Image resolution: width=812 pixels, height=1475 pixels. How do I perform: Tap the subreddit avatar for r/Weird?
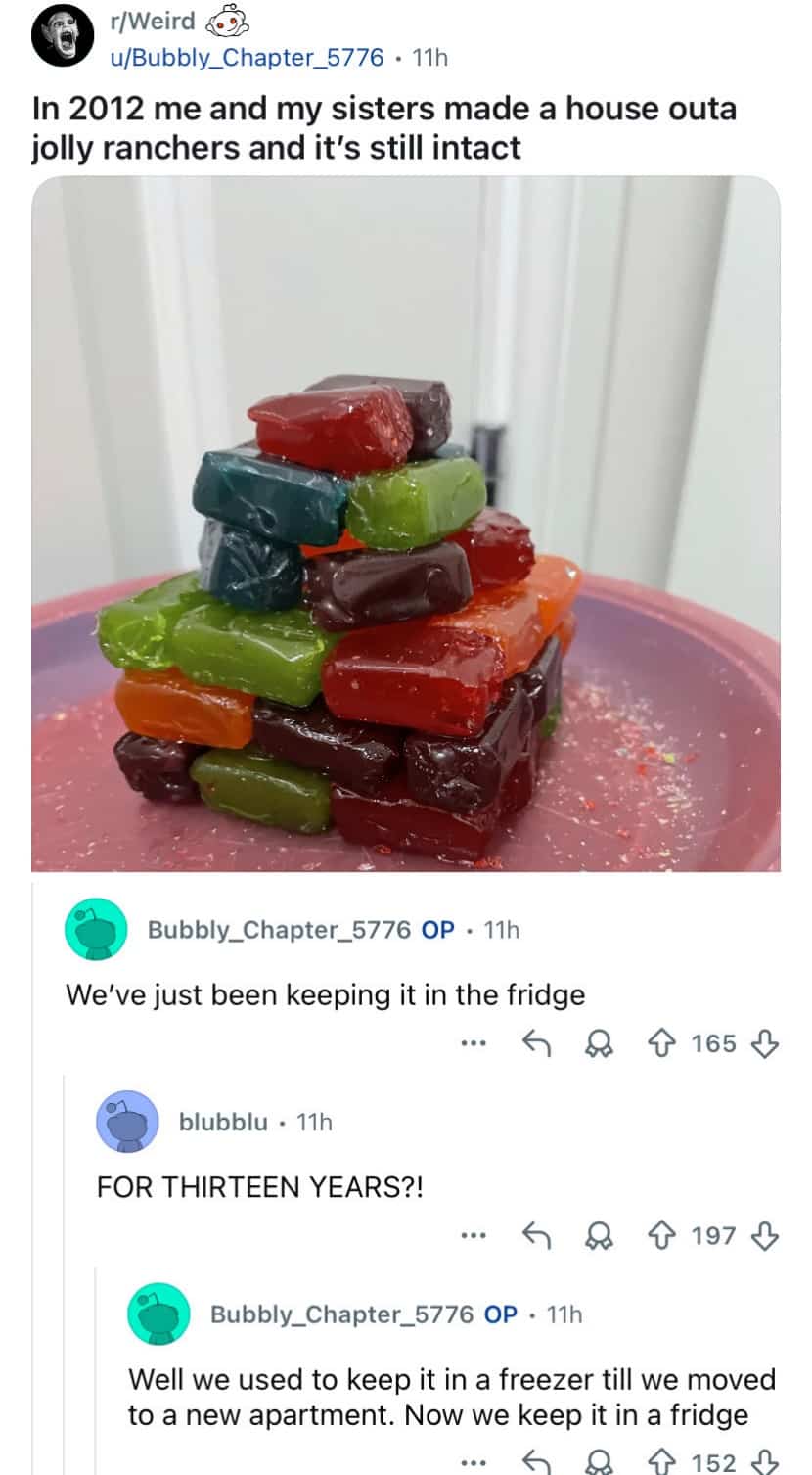64,39
